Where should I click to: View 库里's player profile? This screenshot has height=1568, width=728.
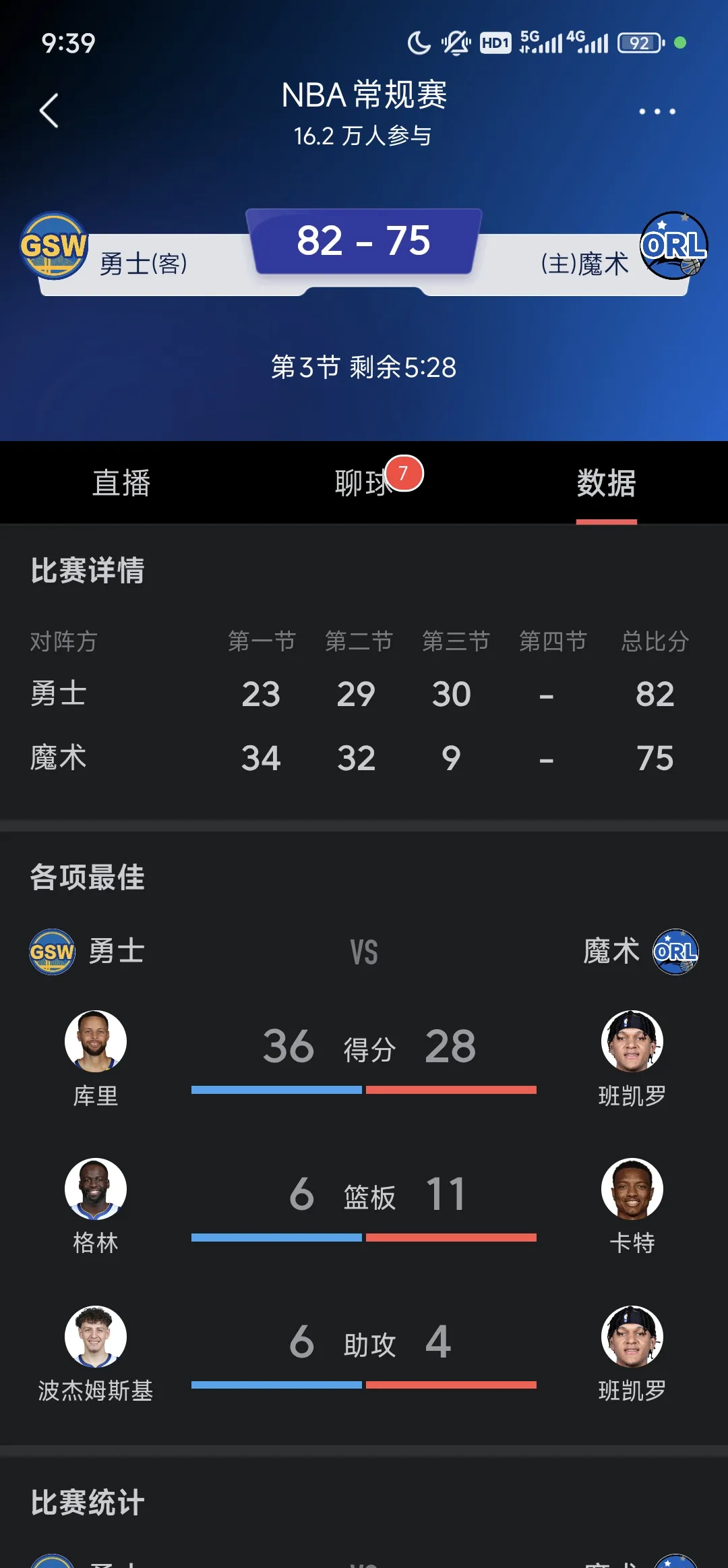coord(96,1041)
